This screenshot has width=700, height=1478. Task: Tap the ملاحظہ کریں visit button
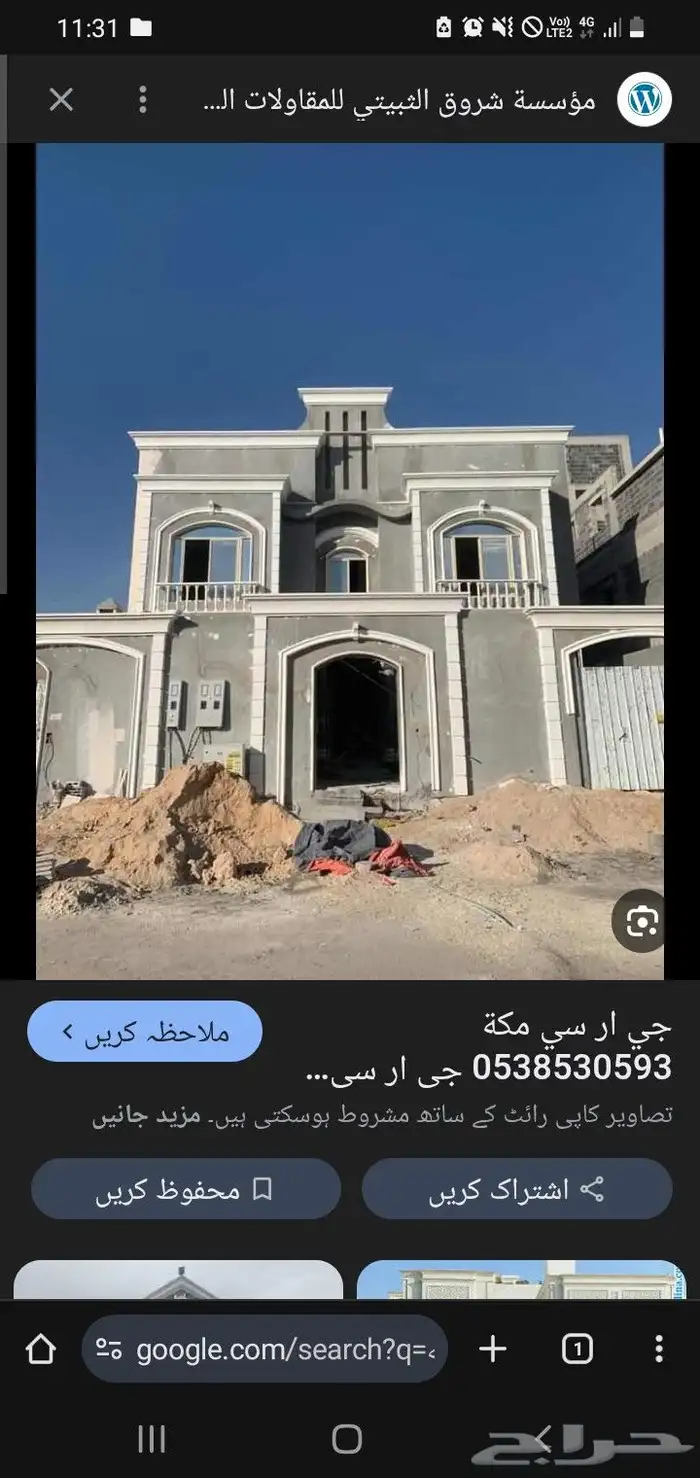click(145, 1031)
